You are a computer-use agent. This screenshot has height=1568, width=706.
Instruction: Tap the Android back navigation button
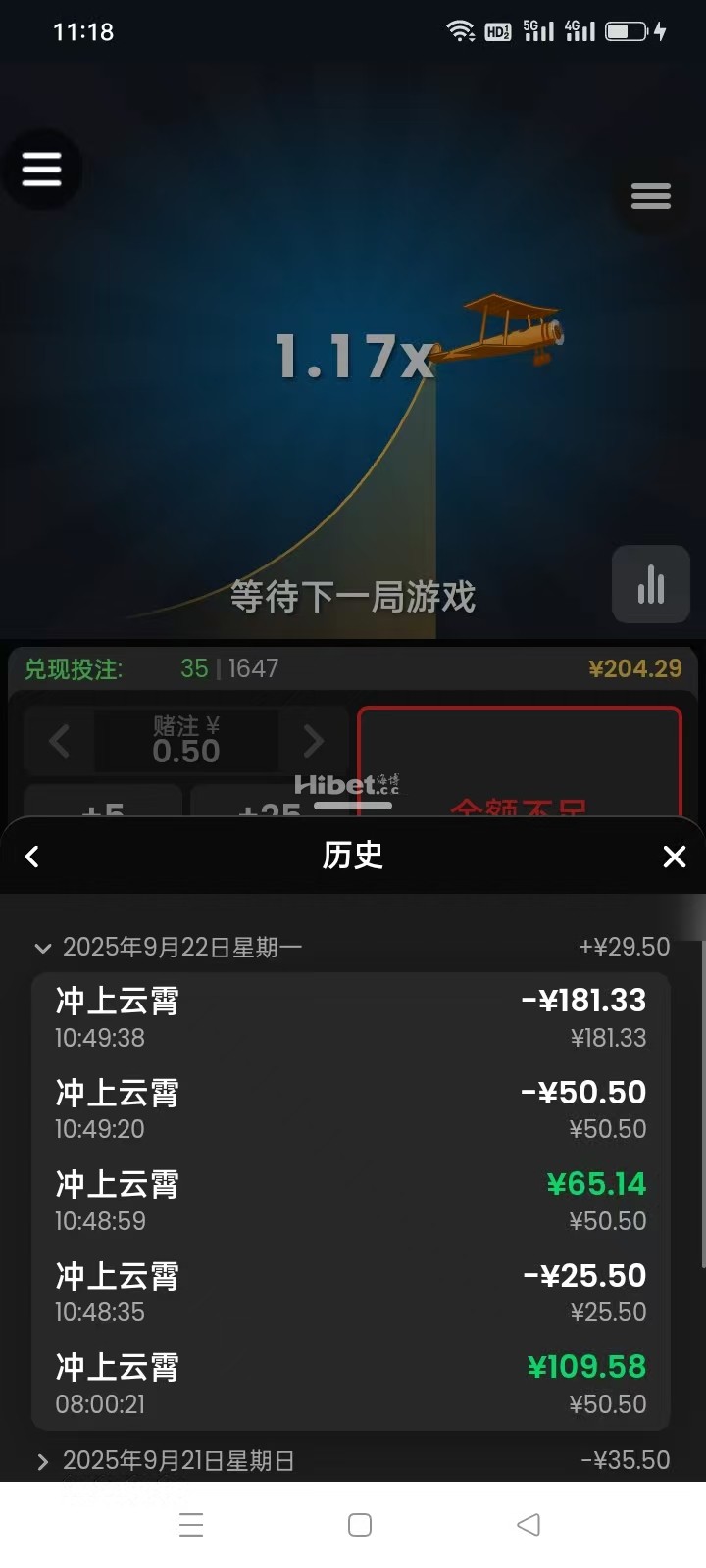tap(529, 1524)
